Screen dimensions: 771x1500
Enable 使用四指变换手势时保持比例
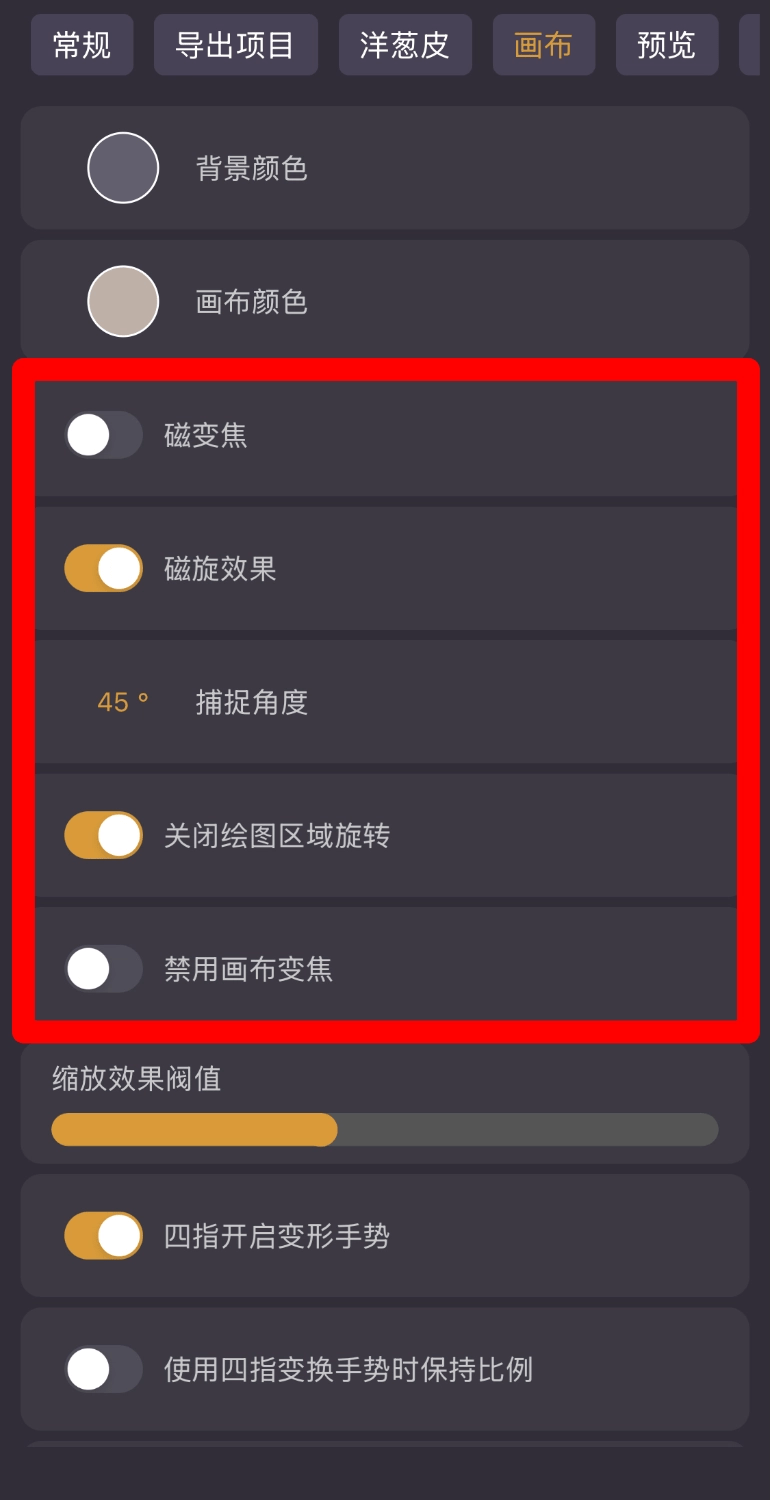click(x=103, y=1369)
